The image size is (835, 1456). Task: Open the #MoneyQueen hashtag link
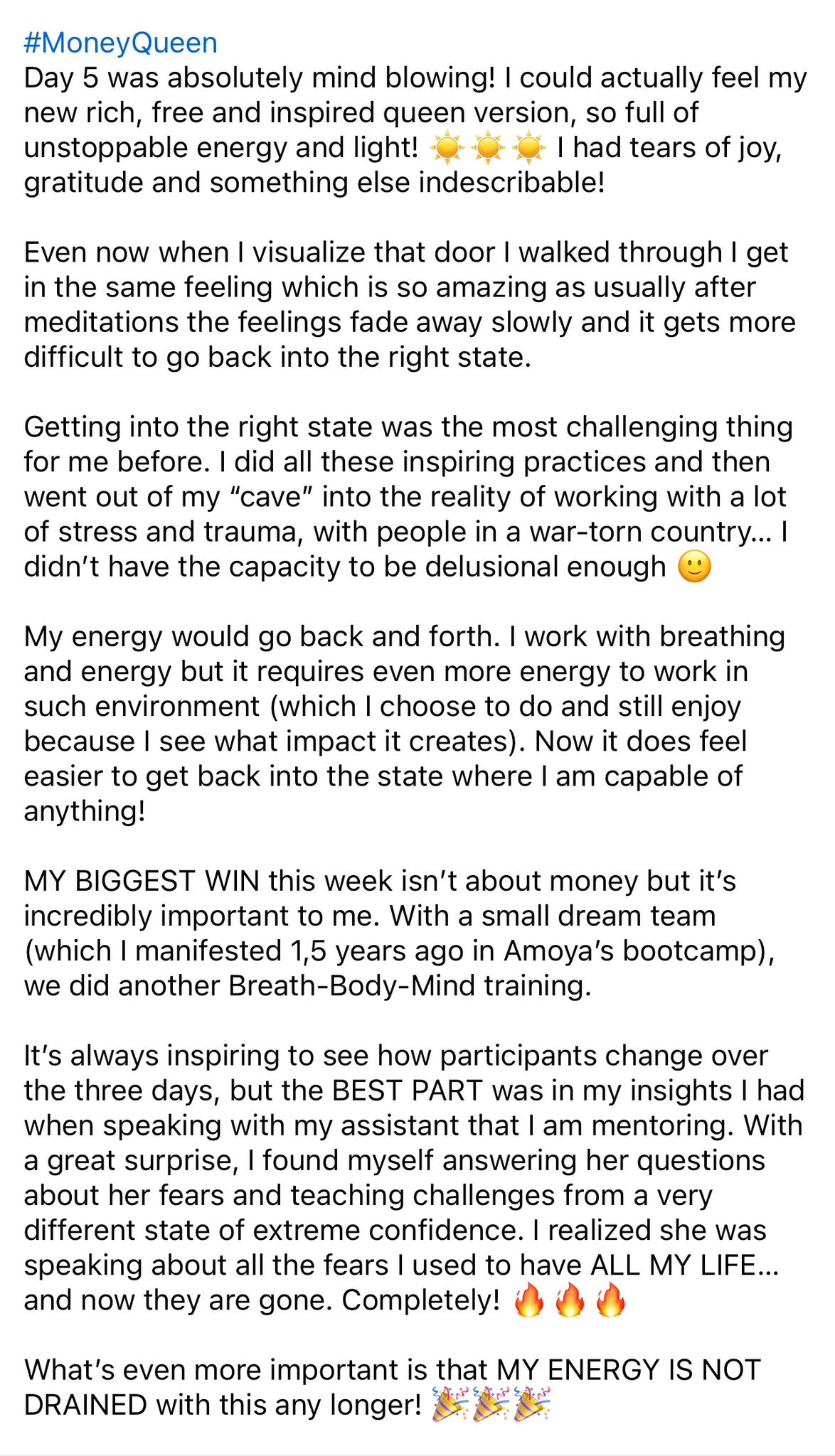click(x=121, y=43)
